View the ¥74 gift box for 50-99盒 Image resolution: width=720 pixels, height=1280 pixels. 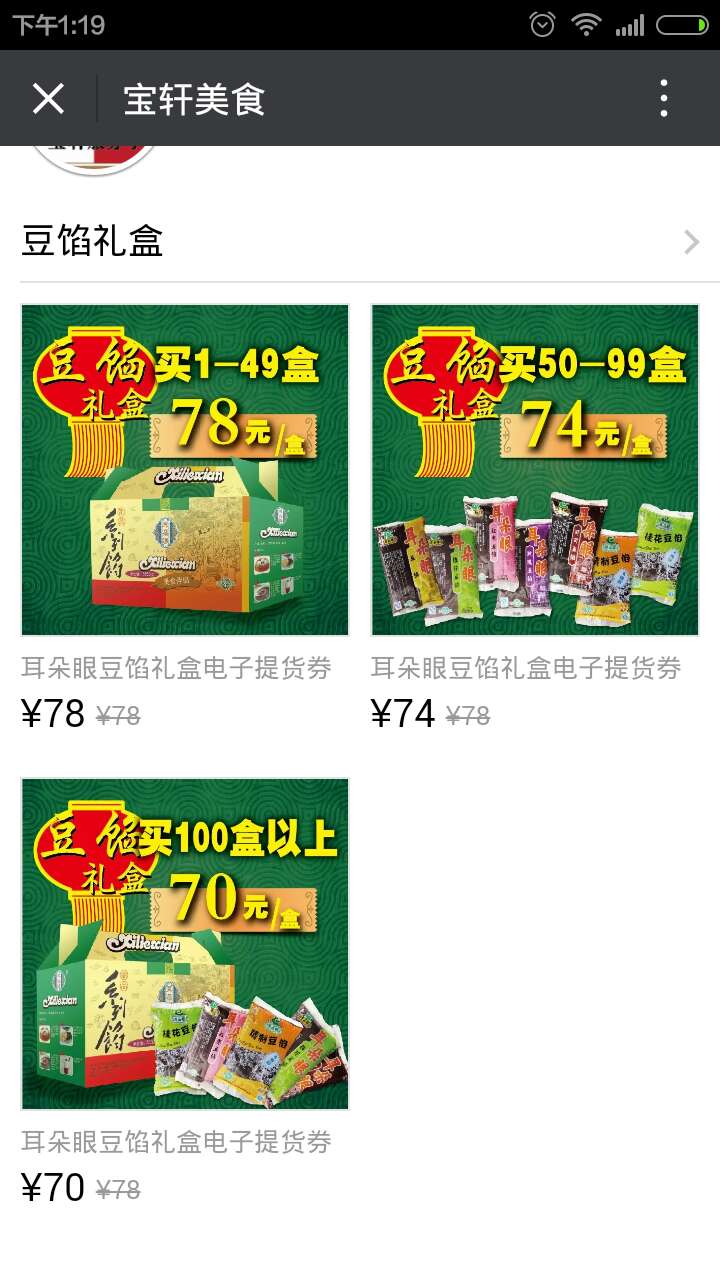click(x=535, y=470)
